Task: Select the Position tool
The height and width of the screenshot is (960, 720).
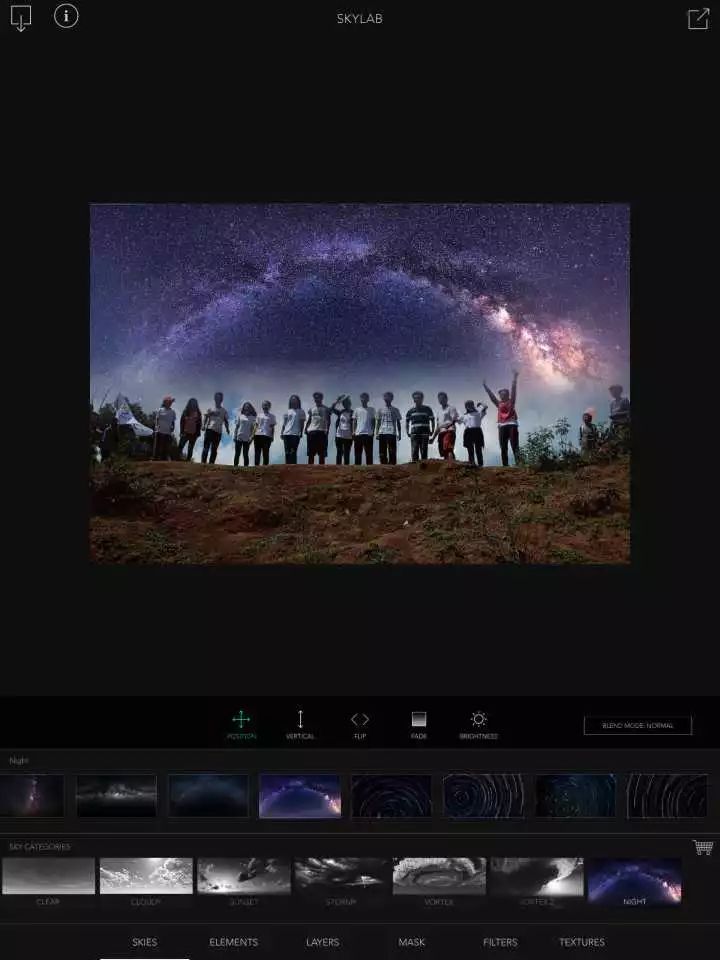Action: (241, 724)
